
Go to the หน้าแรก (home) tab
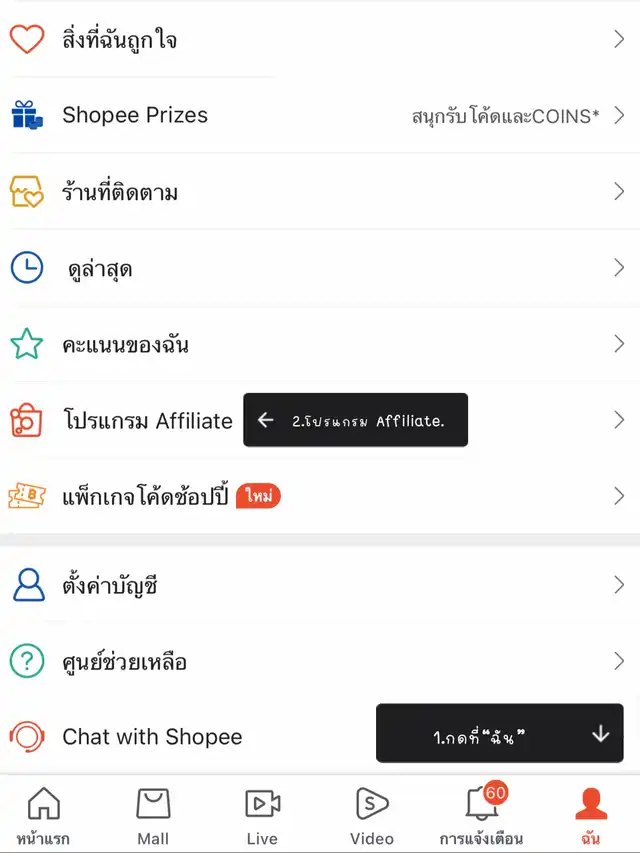pyautogui.click(x=43, y=815)
